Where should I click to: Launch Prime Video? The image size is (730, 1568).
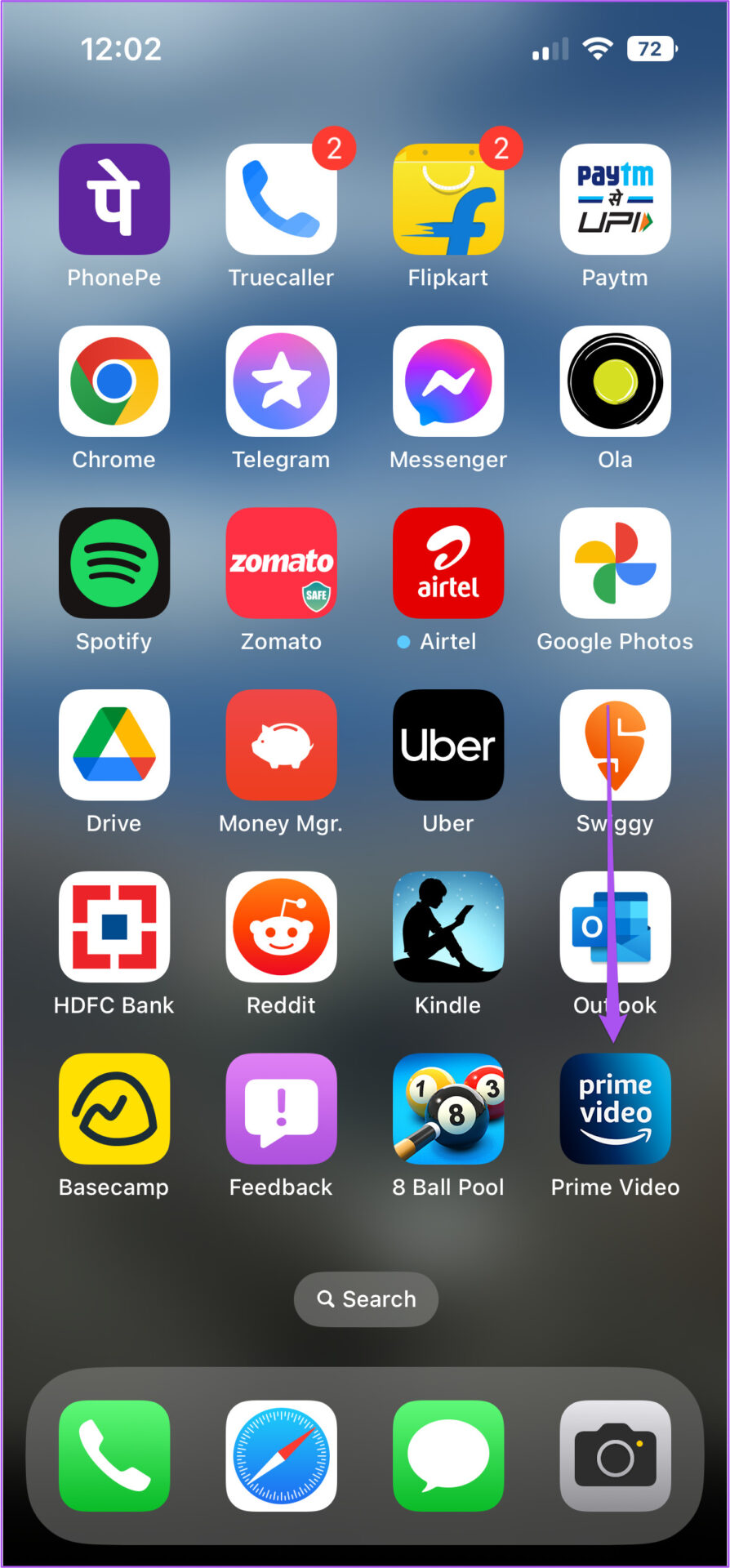(615, 1109)
